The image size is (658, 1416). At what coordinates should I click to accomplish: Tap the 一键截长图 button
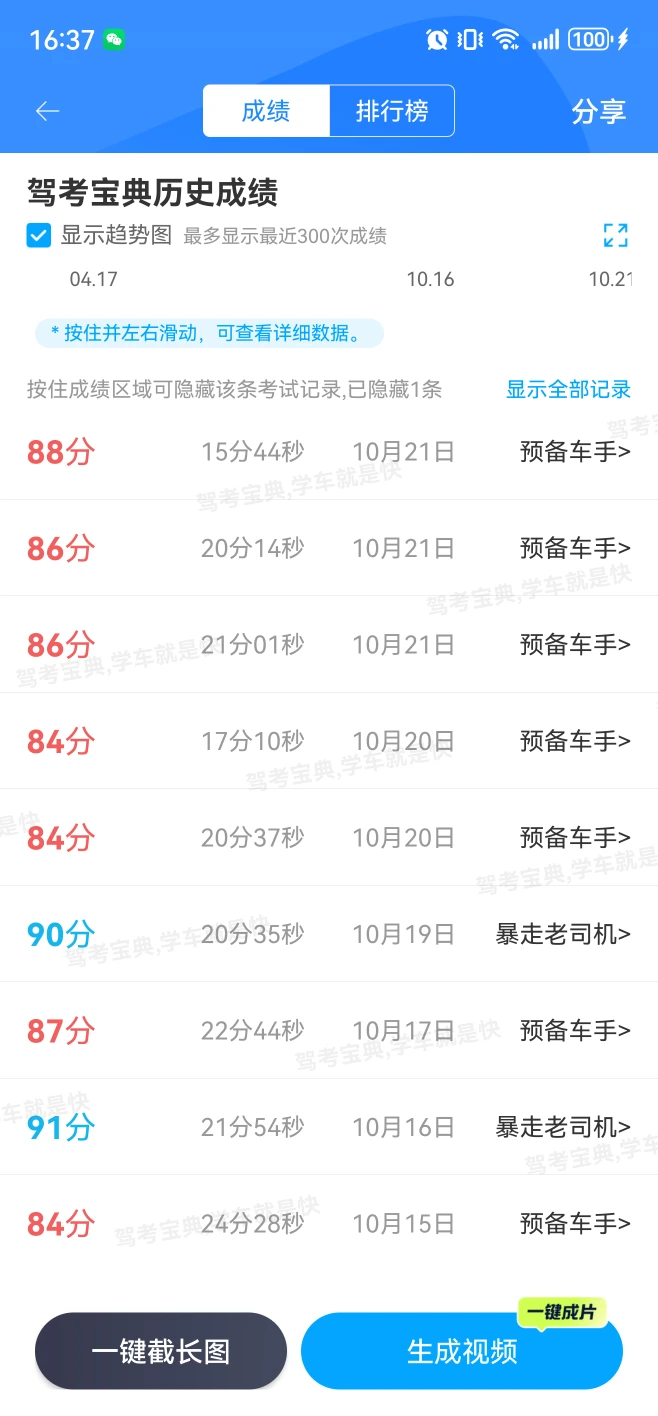[x=161, y=1352]
